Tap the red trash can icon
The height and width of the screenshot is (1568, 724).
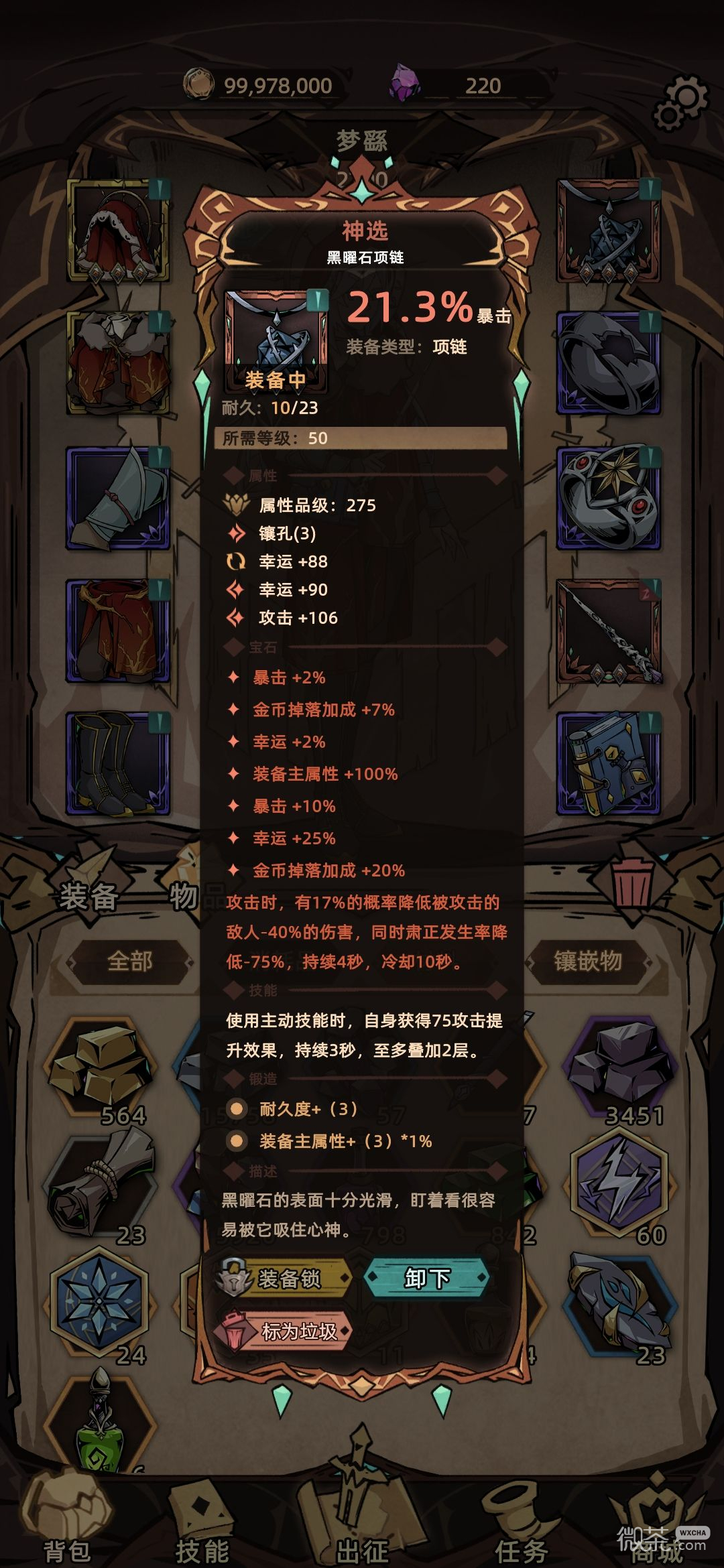[x=631, y=883]
